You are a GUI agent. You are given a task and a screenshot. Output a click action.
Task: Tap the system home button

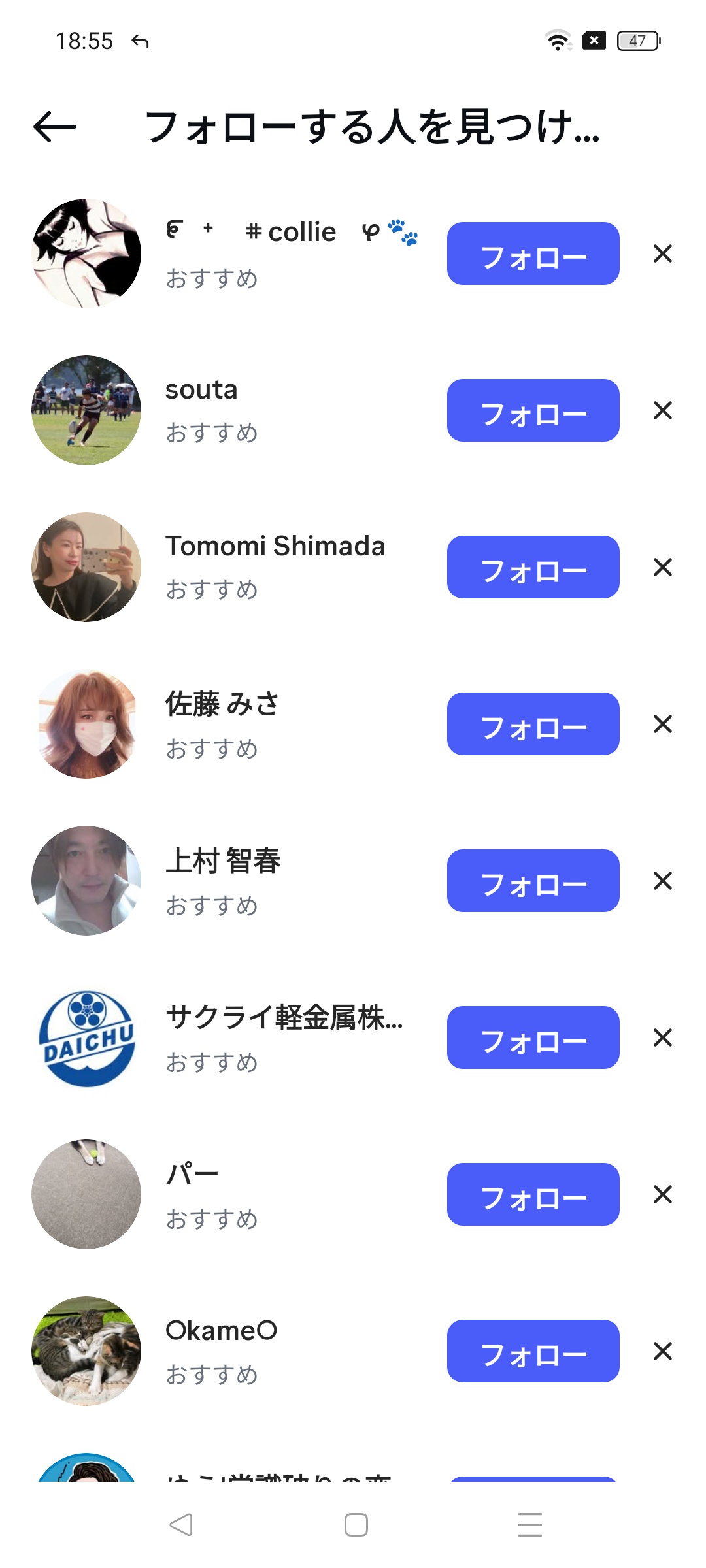point(356,1525)
